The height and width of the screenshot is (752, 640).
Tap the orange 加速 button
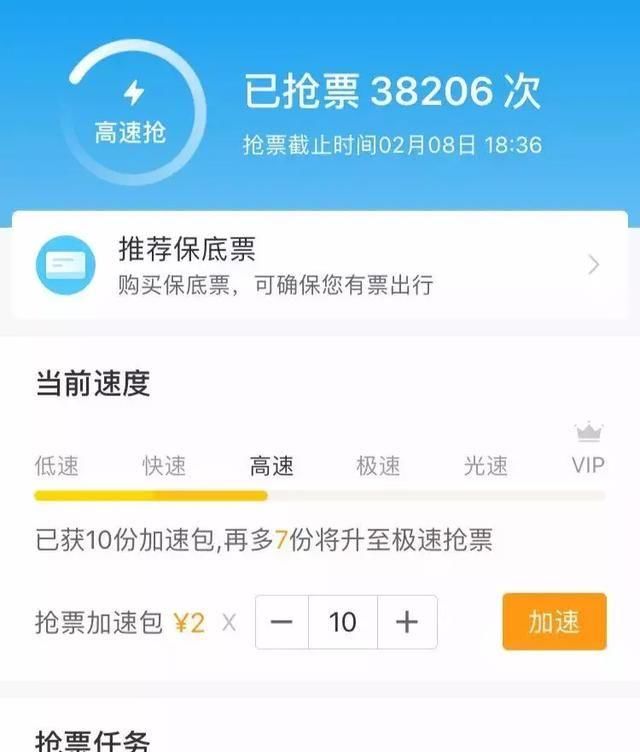click(x=554, y=622)
